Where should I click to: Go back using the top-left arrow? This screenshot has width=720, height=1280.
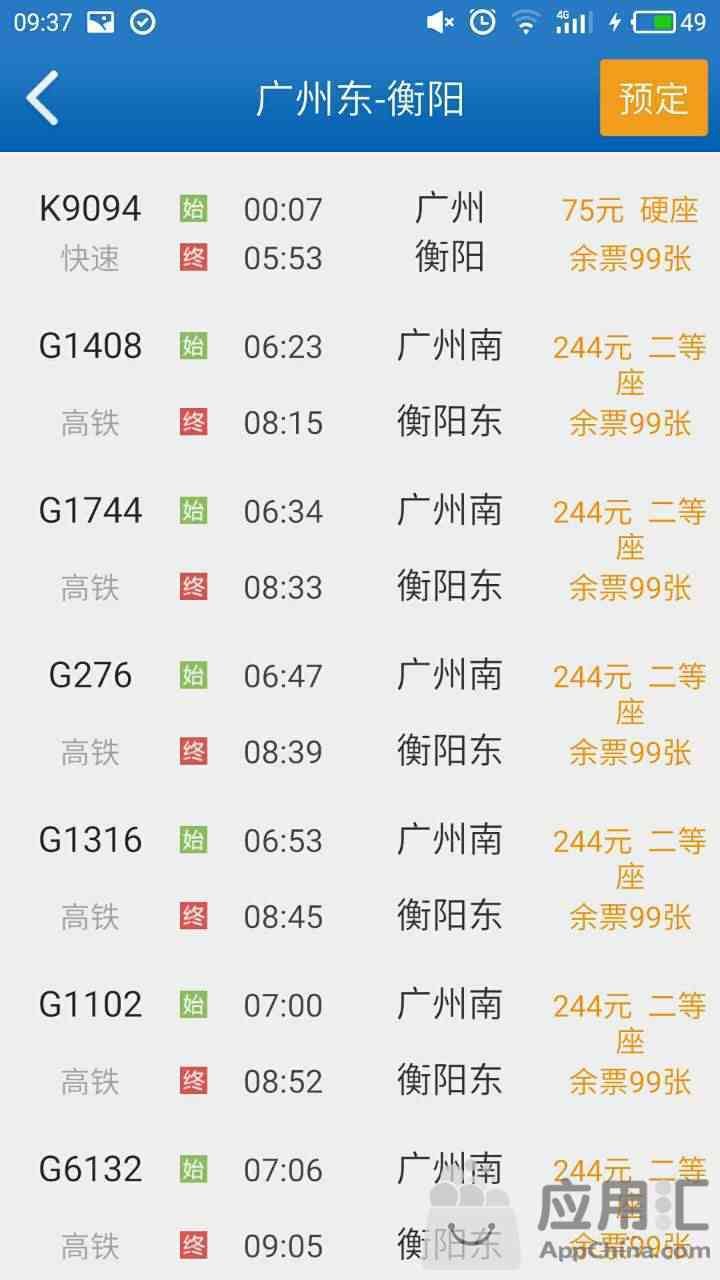point(42,98)
